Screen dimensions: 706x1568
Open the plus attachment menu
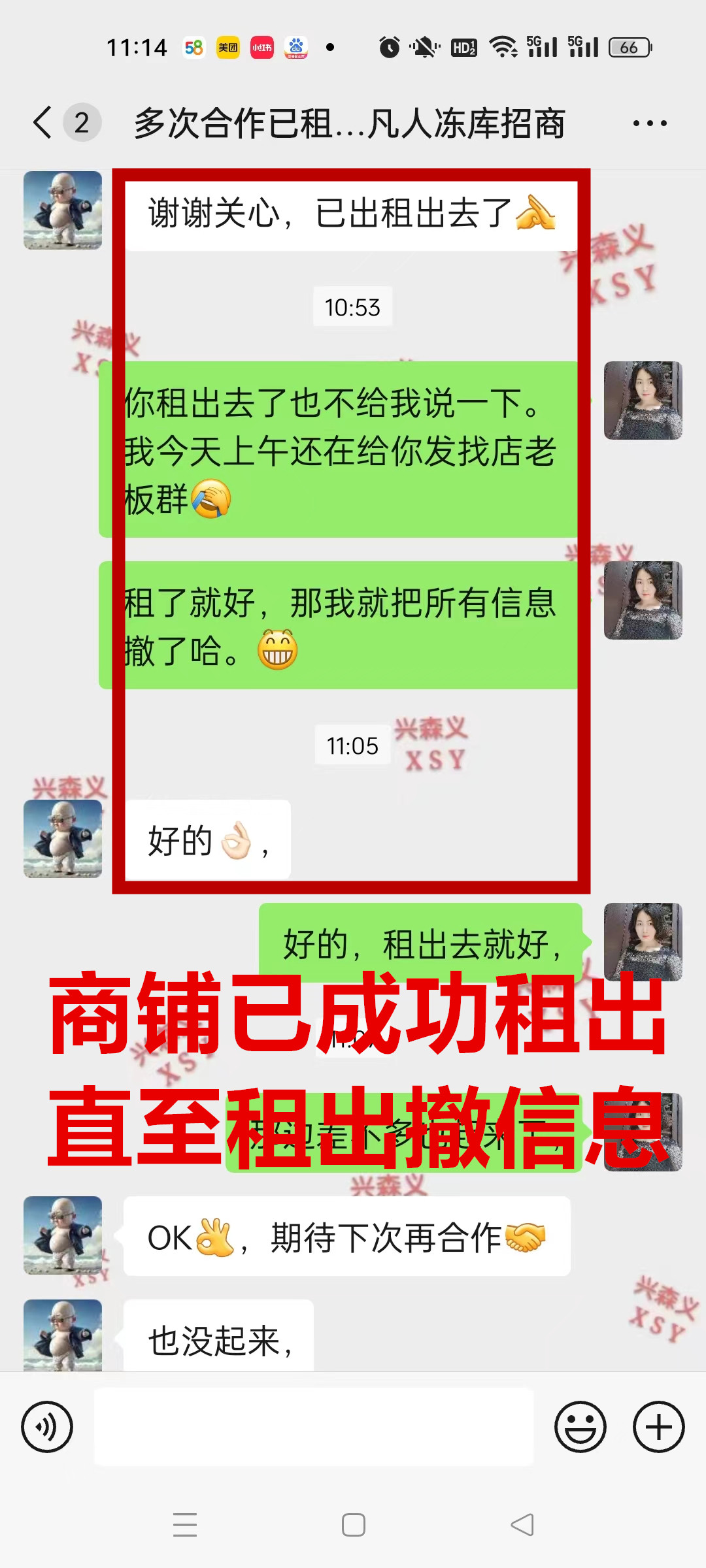click(658, 1427)
